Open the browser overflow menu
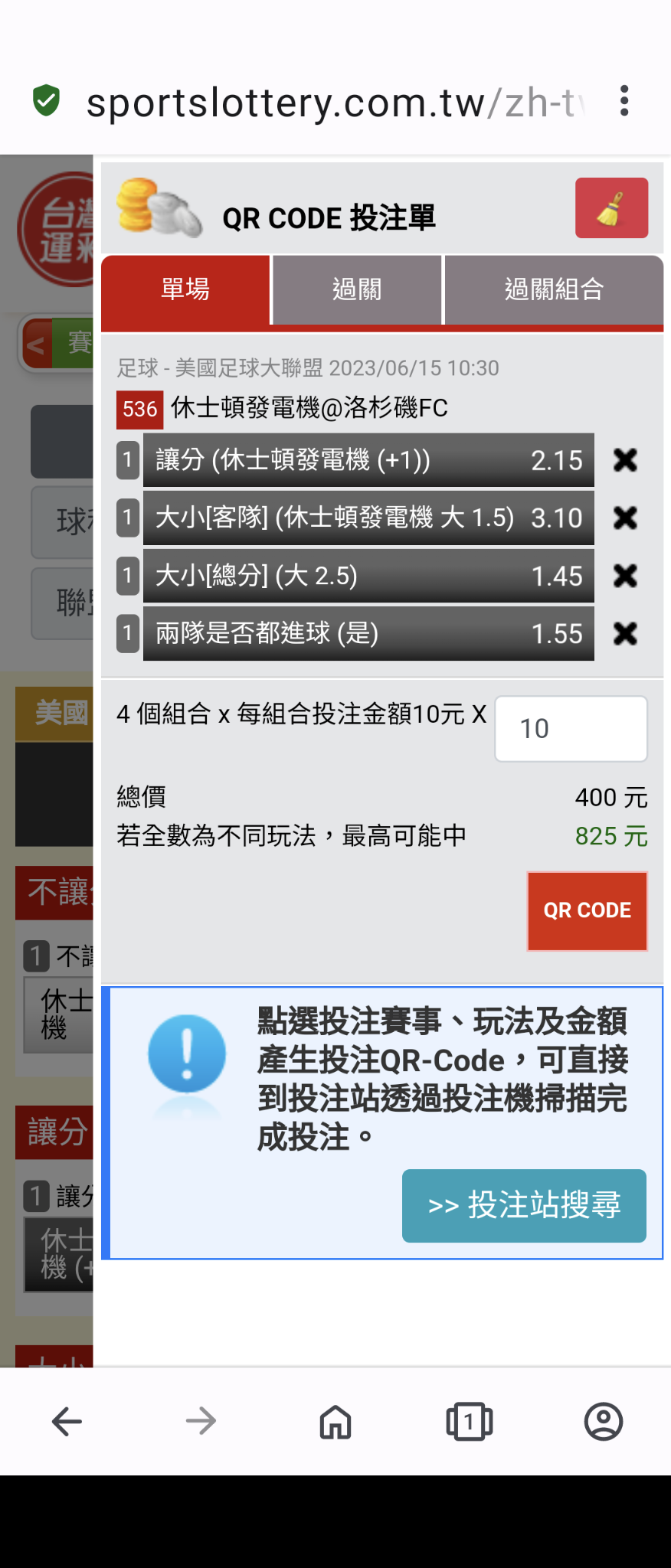The image size is (671, 1568). [624, 101]
